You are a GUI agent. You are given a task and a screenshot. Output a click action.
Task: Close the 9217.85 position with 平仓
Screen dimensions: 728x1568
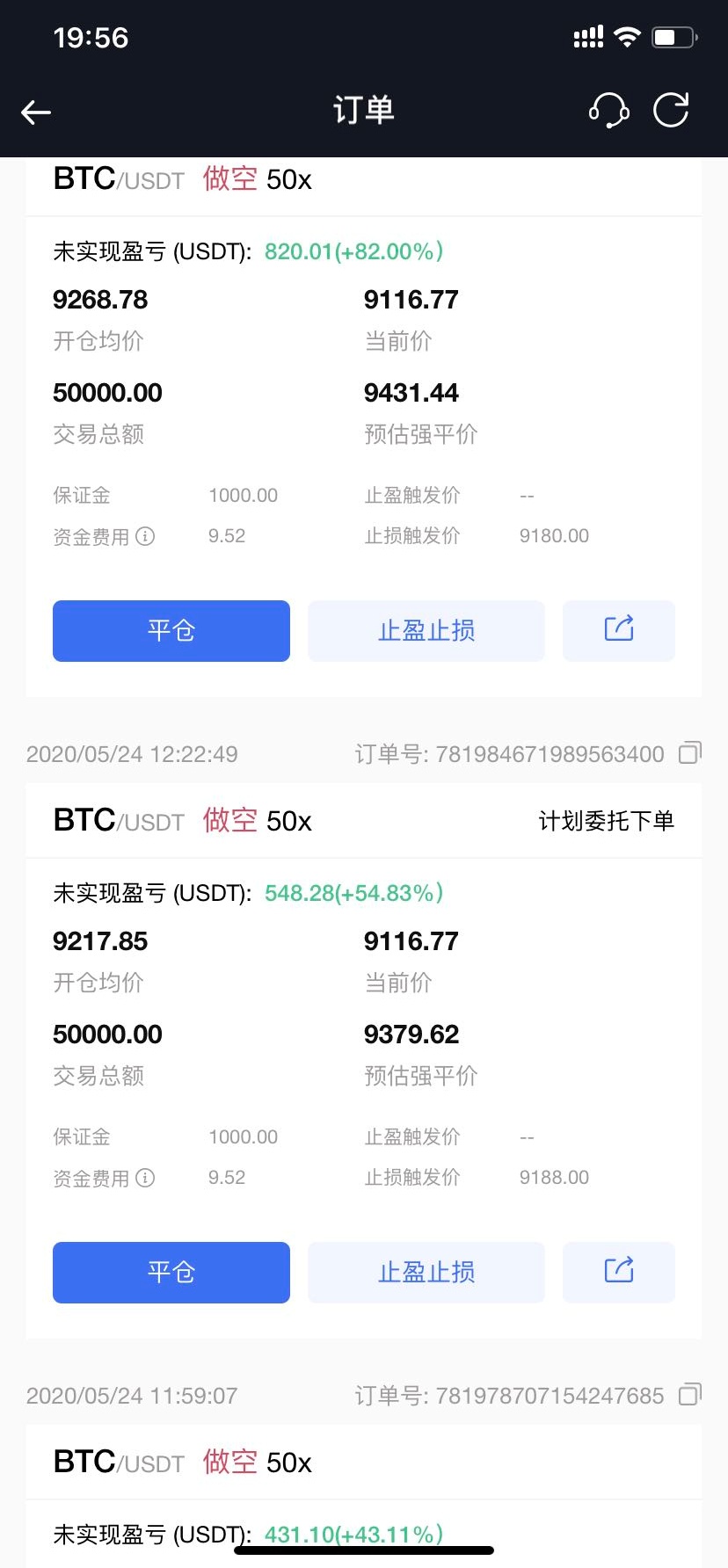tap(171, 1273)
